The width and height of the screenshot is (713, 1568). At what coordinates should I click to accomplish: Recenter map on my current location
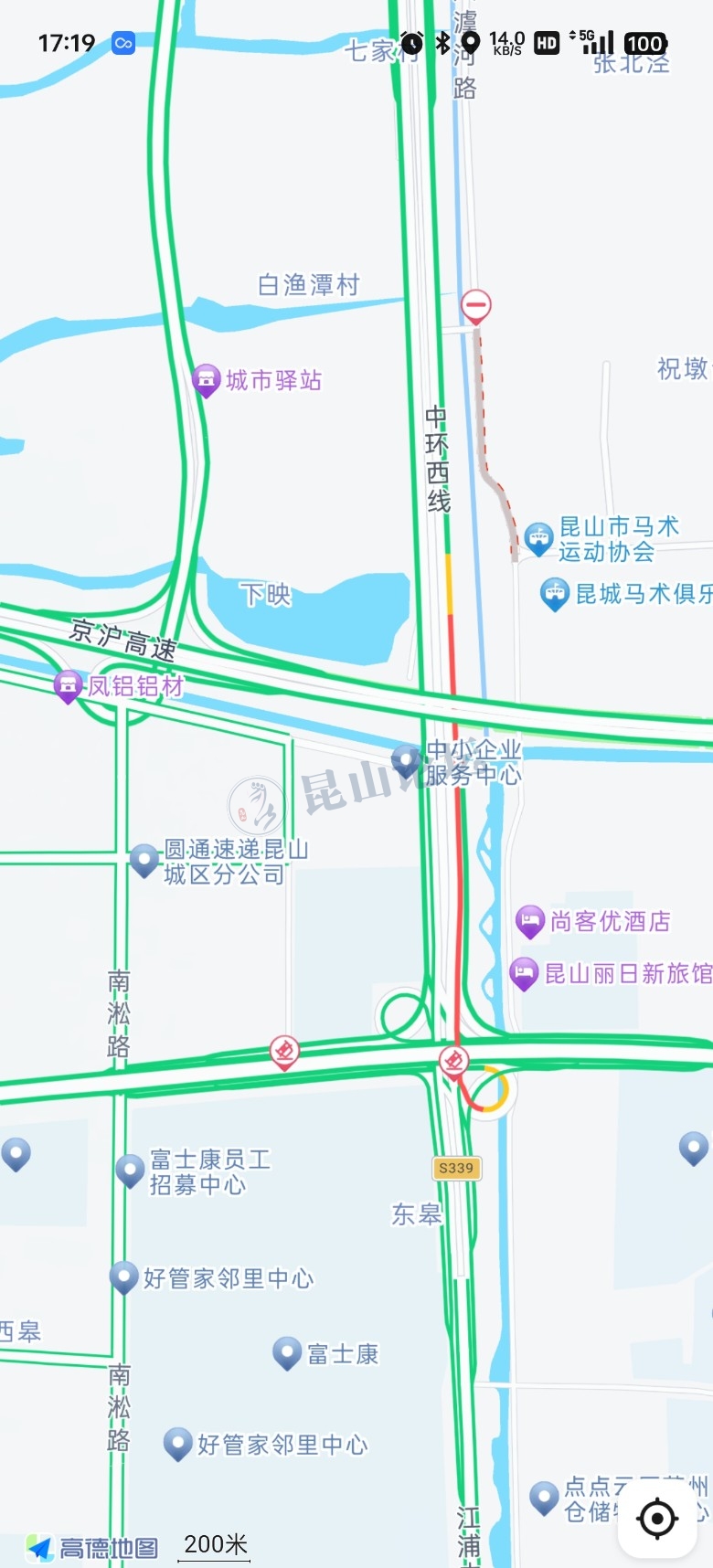click(657, 1519)
